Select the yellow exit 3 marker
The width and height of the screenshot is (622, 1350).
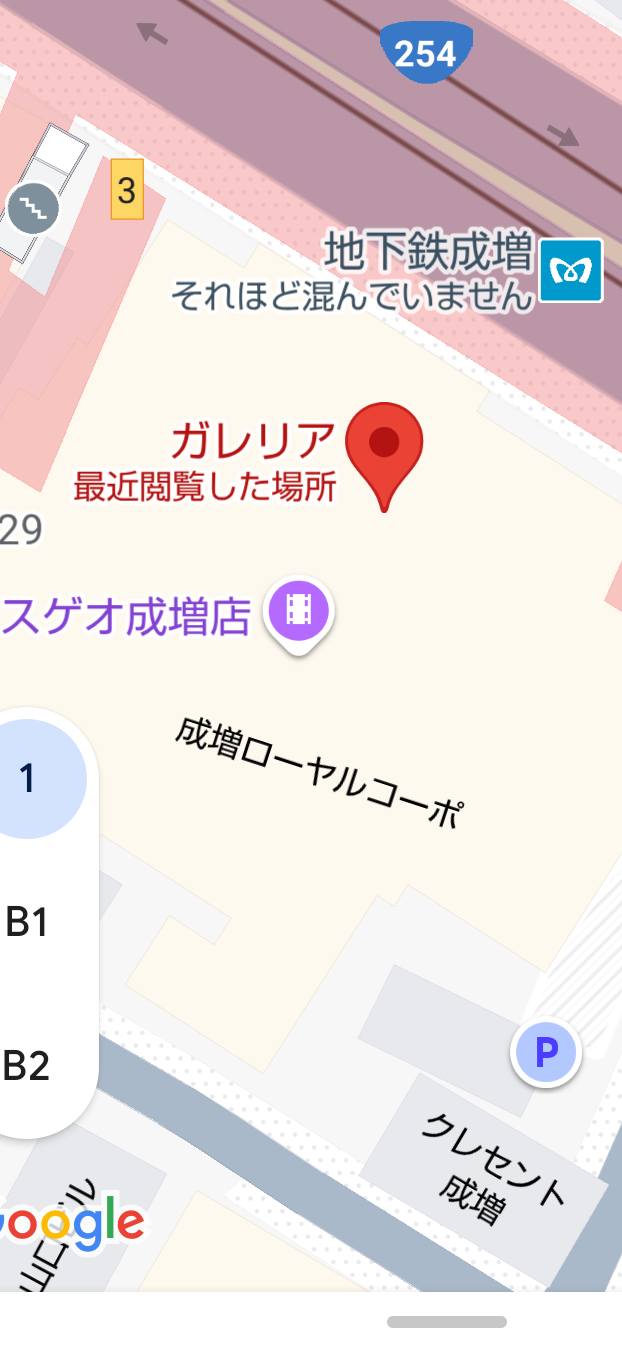coord(127,189)
